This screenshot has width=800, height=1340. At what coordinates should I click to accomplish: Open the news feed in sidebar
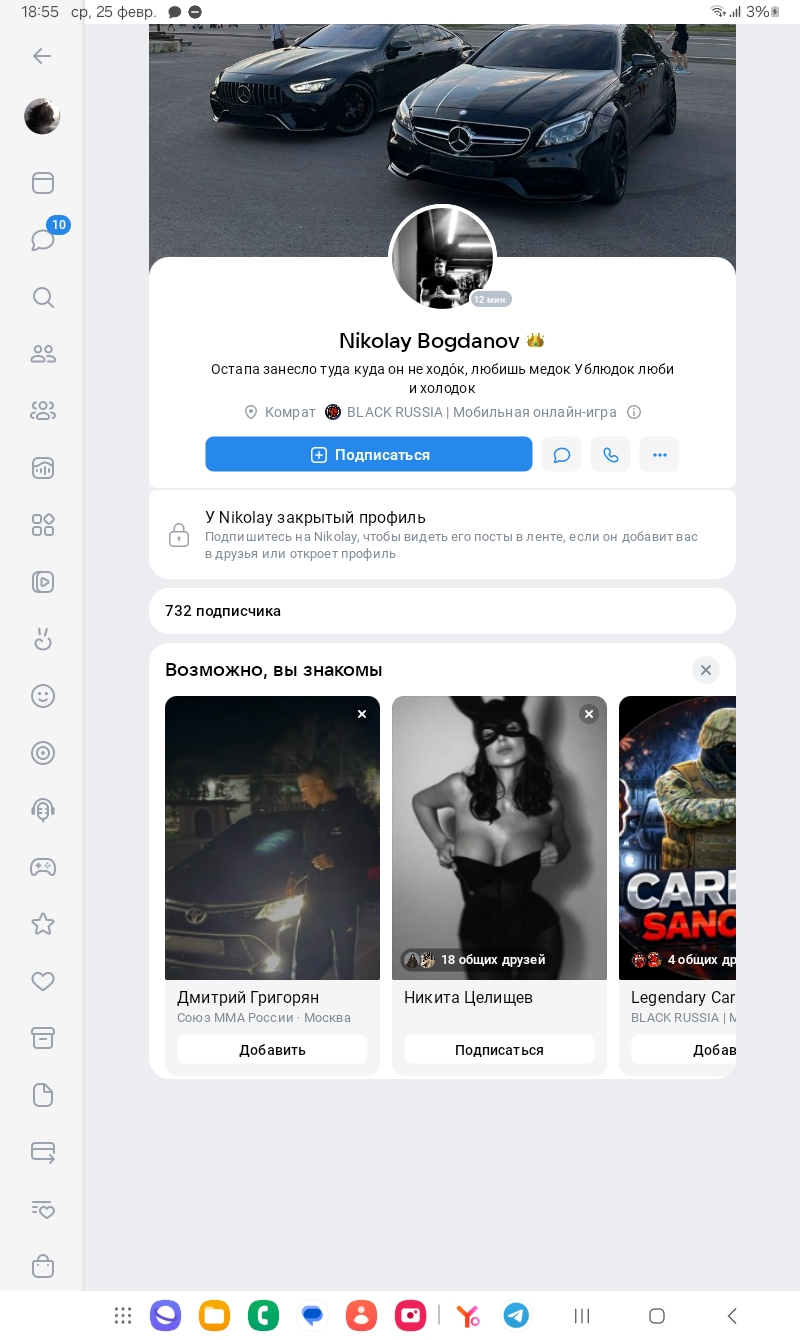tap(42, 183)
